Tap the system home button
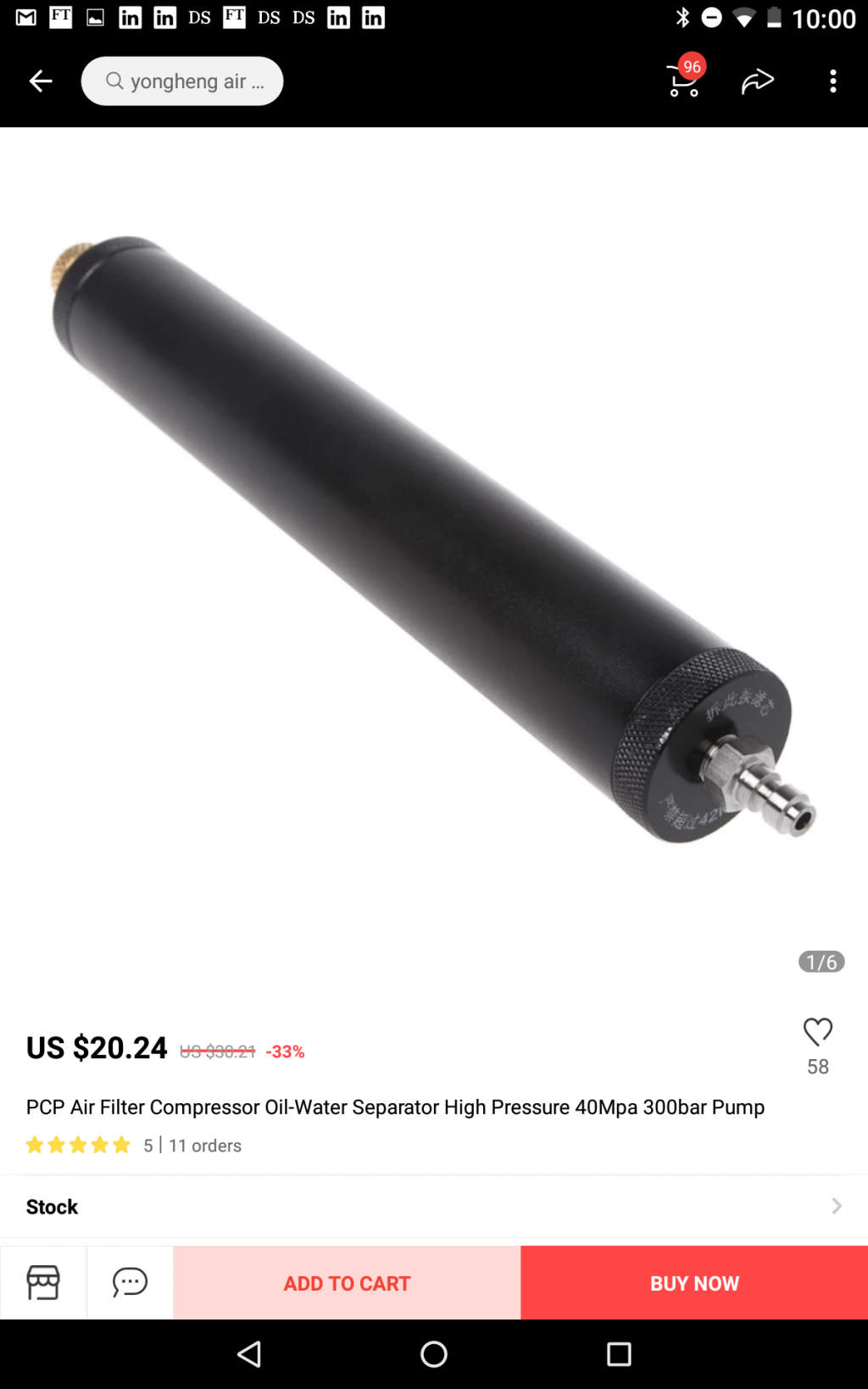868x1389 pixels. (433, 1354)
